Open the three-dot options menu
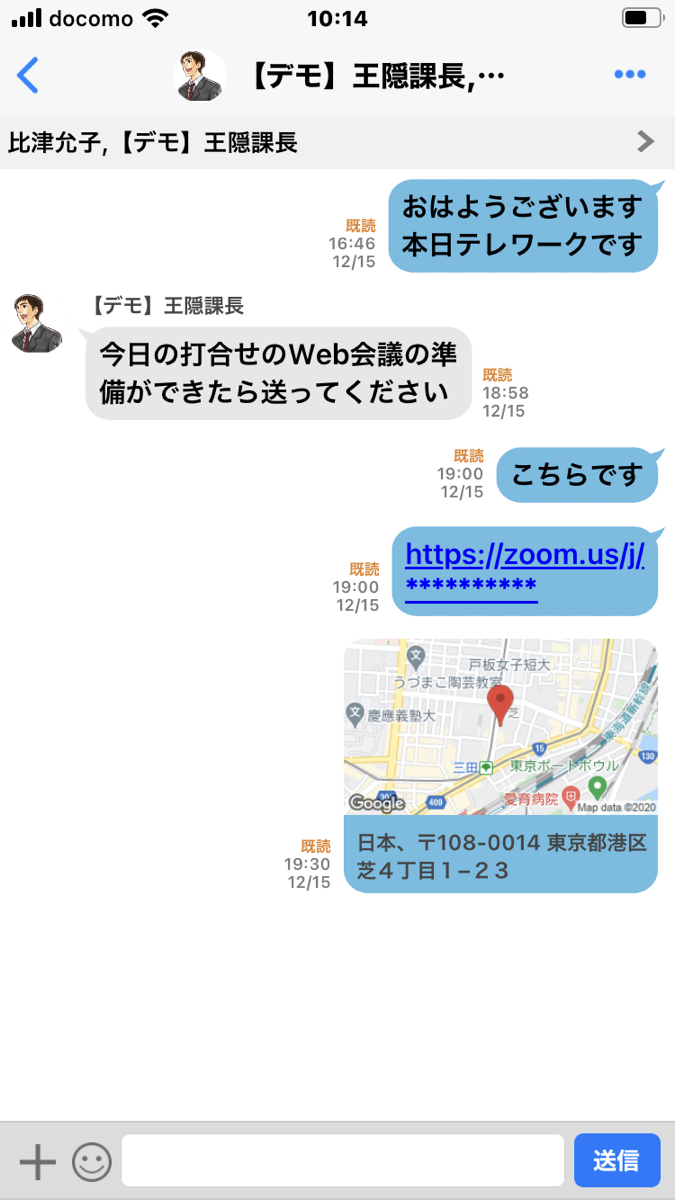 tap(629, 75)
